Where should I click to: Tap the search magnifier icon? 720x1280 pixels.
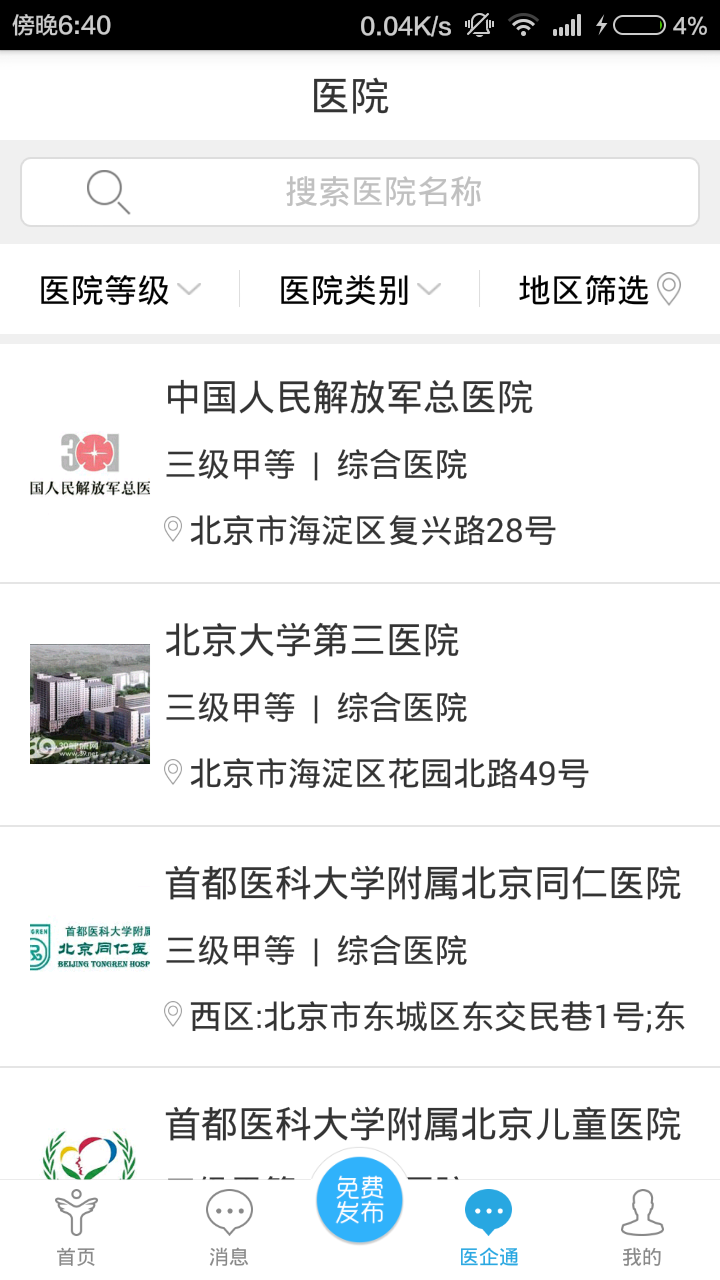[x=108, y=191]
